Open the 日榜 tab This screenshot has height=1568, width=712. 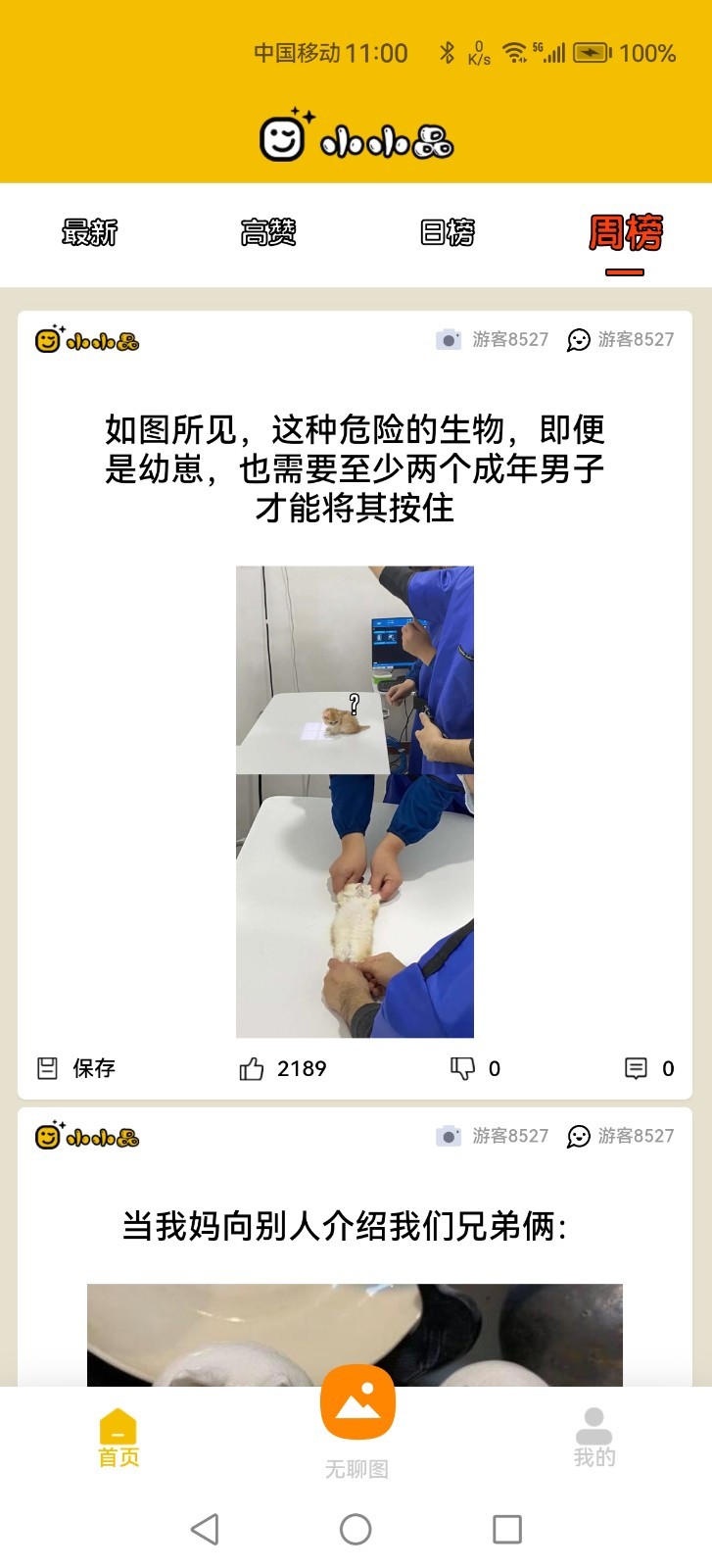click(448, 232)
